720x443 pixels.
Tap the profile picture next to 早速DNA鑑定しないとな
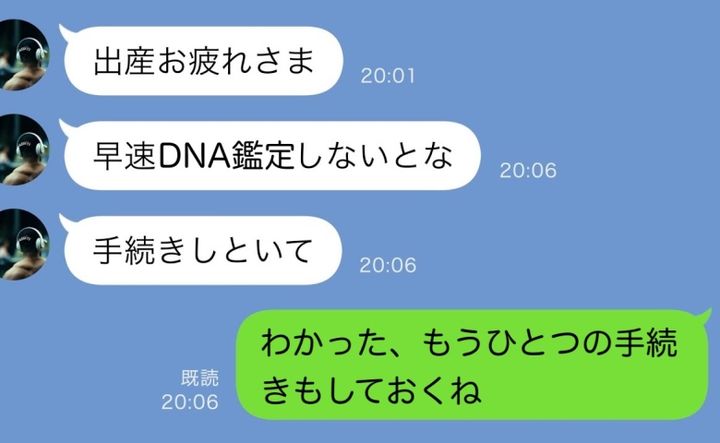22,149
